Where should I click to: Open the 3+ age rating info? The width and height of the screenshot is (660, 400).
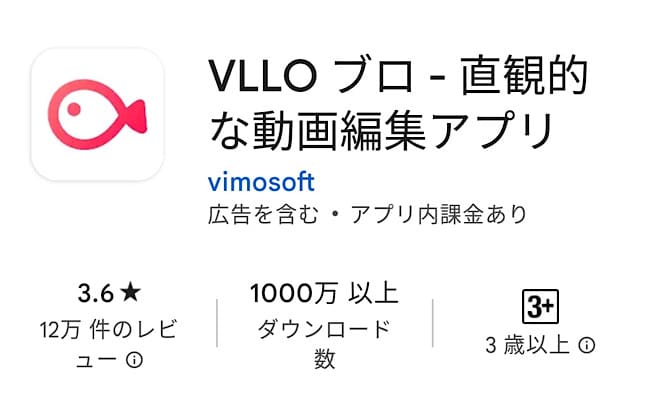point(588,345)
